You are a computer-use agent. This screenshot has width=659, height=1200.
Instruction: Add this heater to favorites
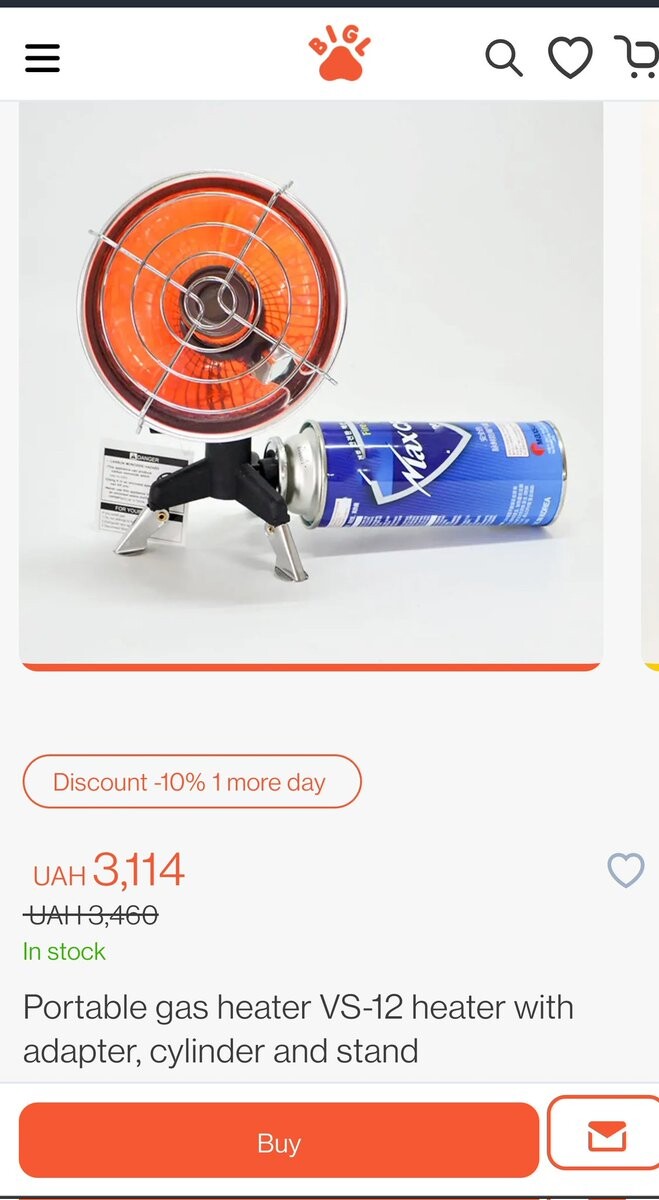pyautogui.click(x=626, y=871)
